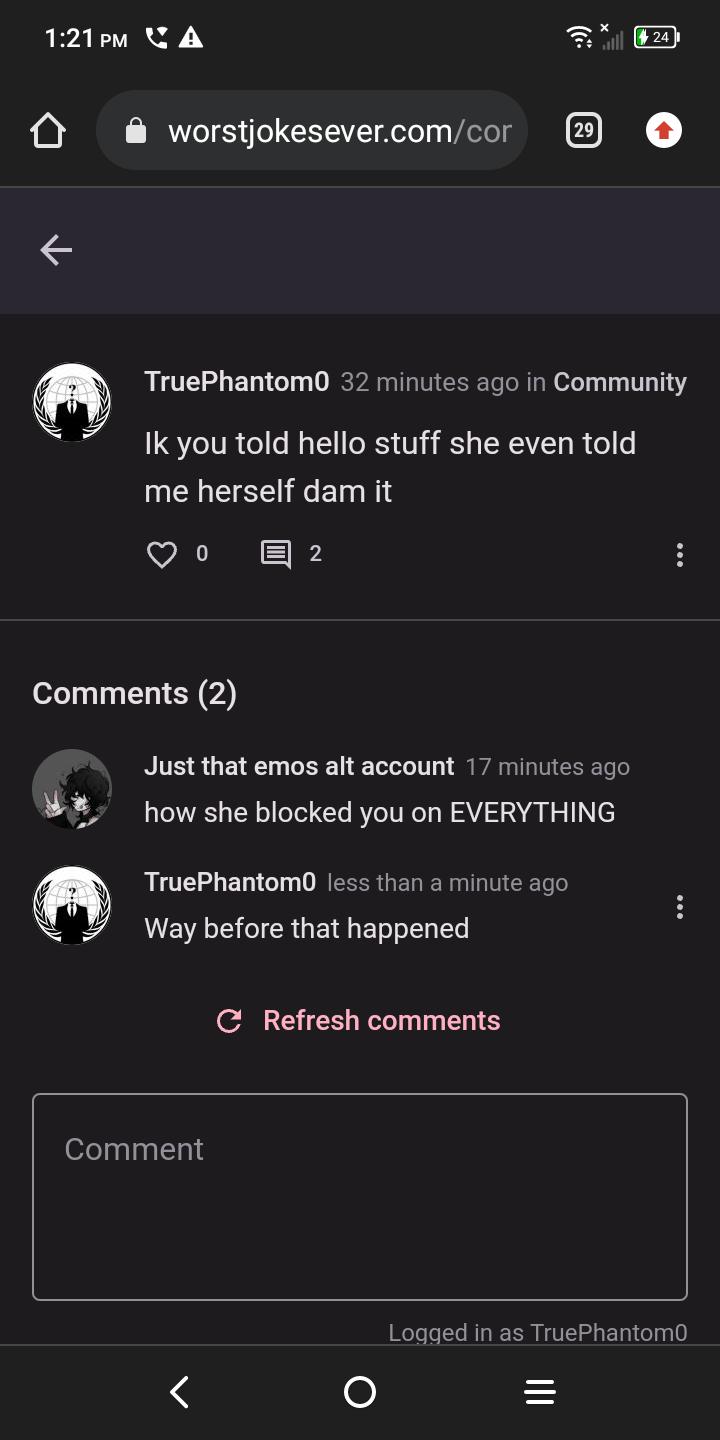Focus the Comment text field

[360, 1196]
